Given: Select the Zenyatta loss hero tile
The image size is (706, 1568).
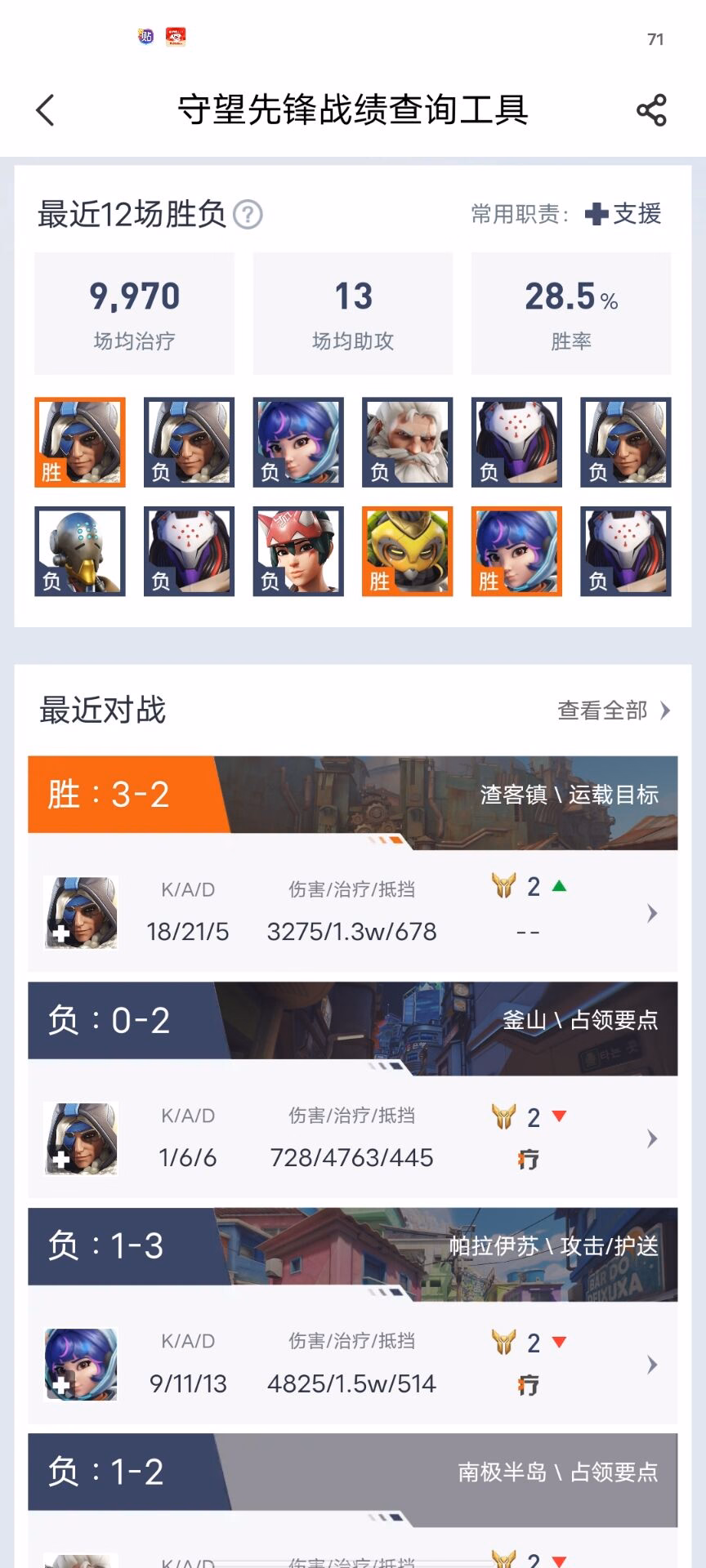Looking at the screenshot, I should 80,551.
